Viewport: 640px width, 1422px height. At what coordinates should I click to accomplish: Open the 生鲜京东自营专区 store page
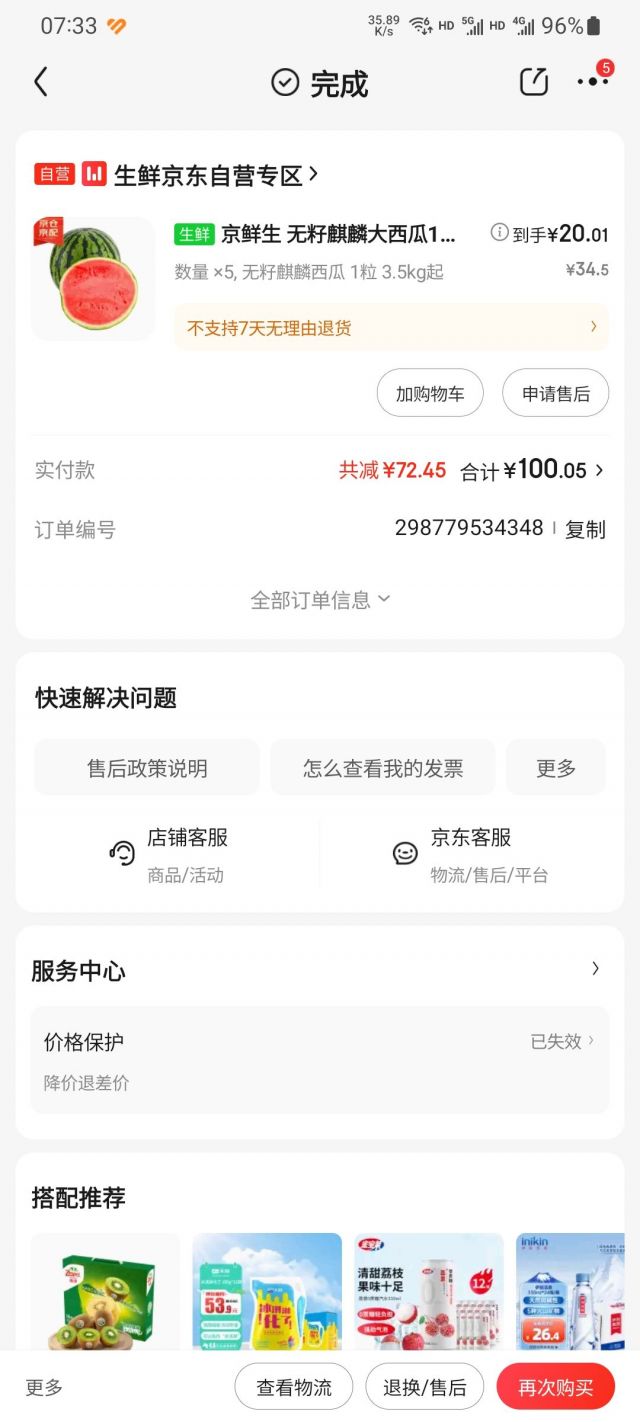click(x=210, y=175)
